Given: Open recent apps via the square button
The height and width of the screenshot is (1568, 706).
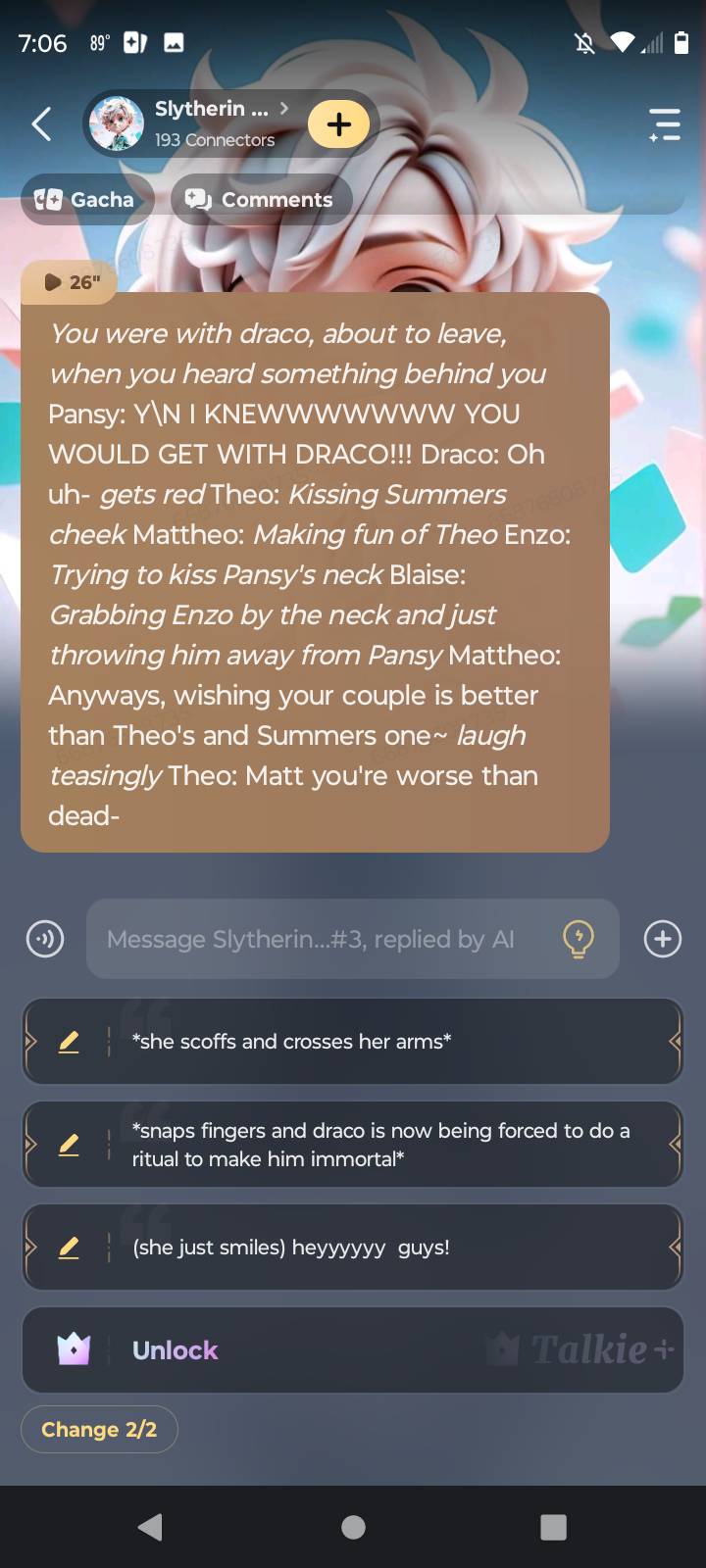Looking at the screenshot, I should click(553, 1527).
